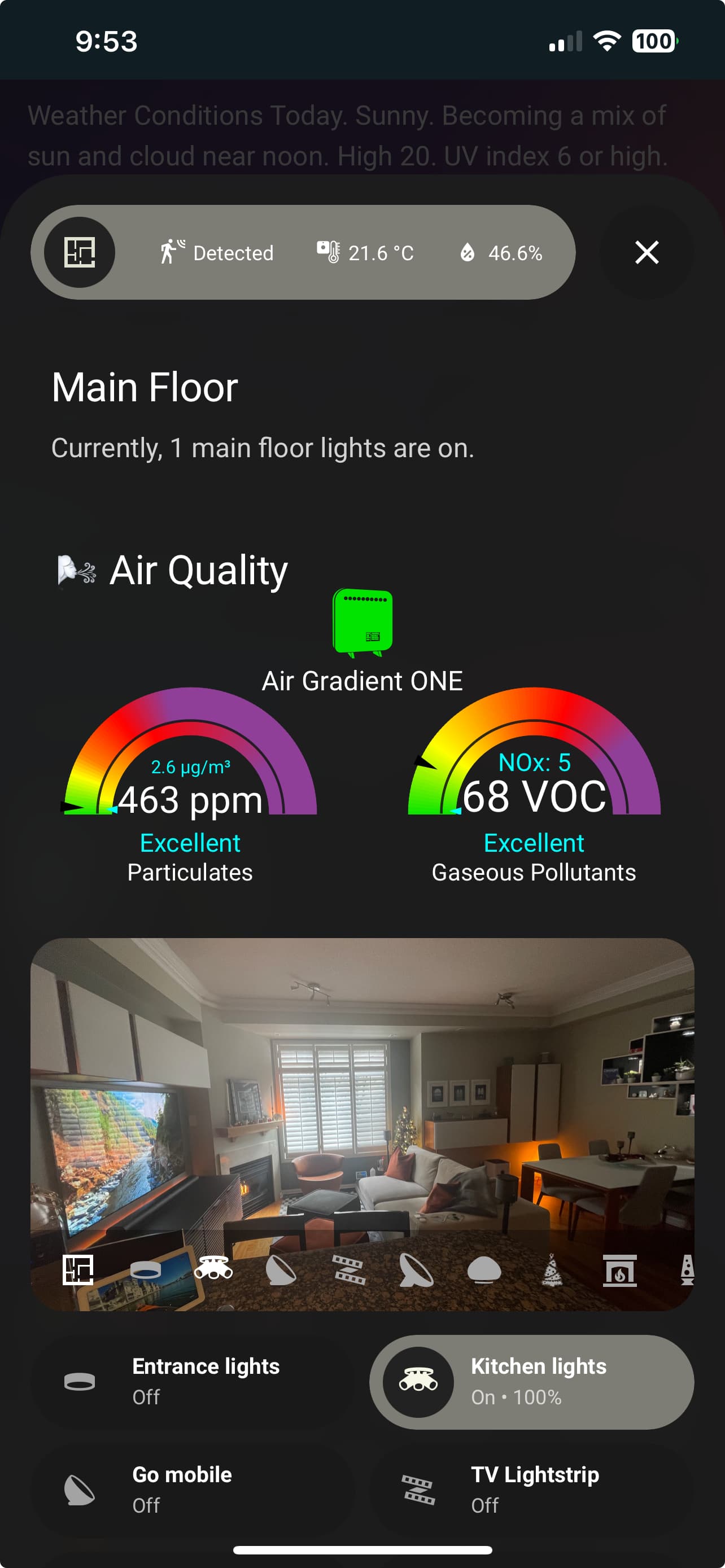Tap the fireplace icon on the room picture
This screenshot has height=1568, width=725.
point(619,1271)
